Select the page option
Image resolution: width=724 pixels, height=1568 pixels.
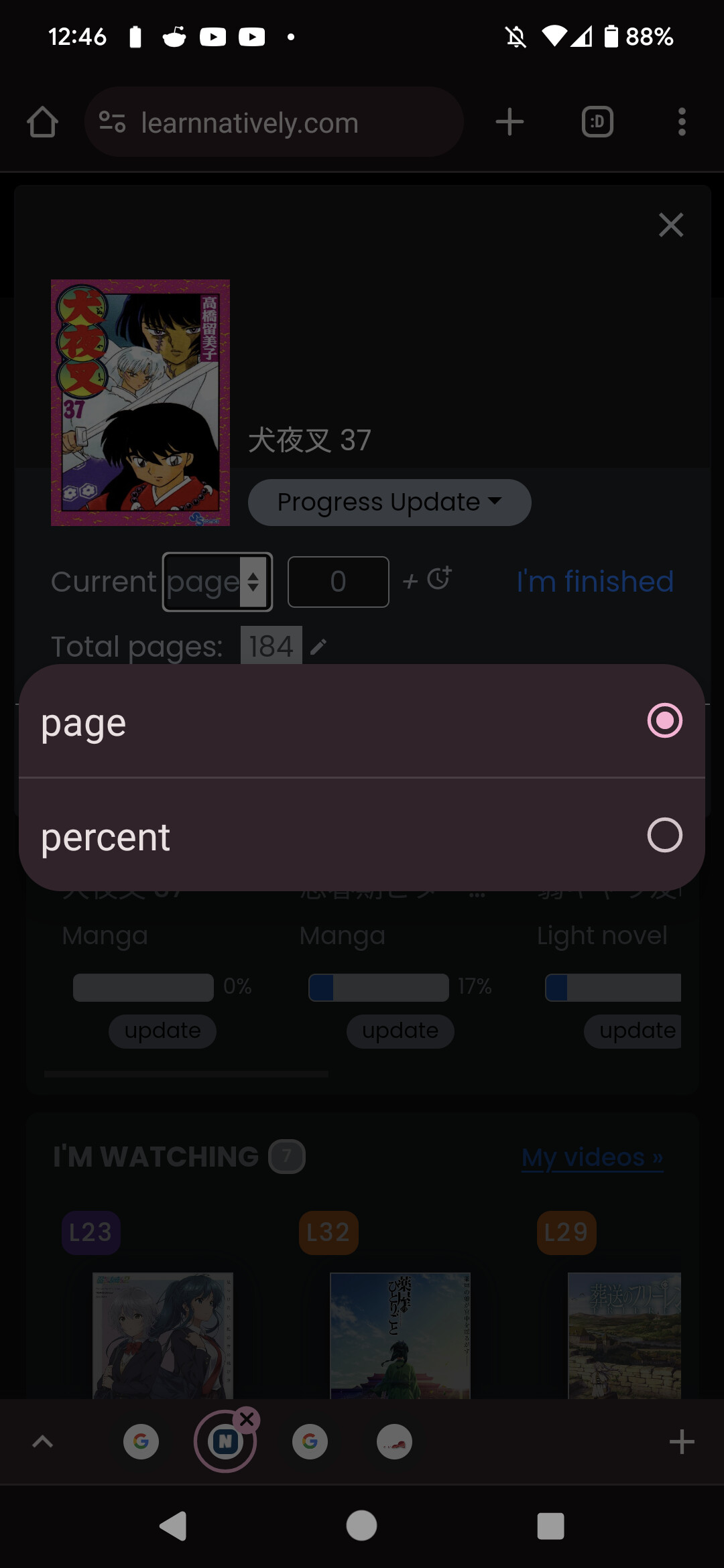point(362,721)
